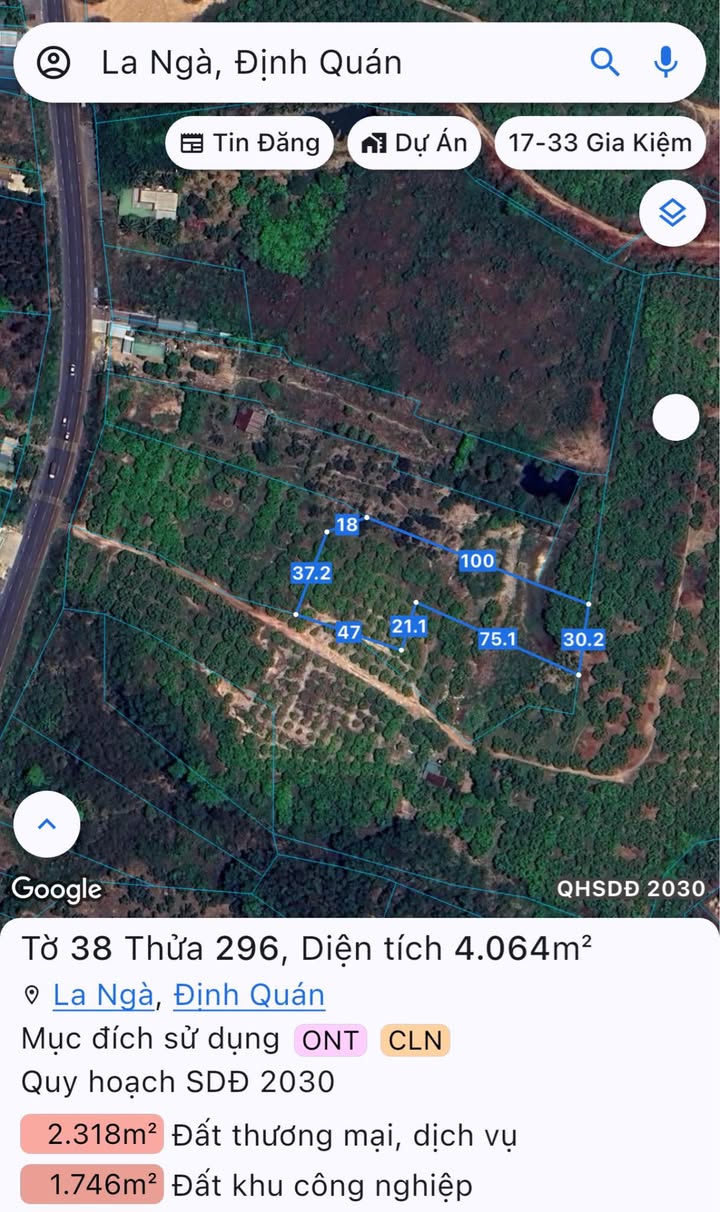Image resolution: width=720 pixels, height=1212 pixels.
Task: Tap the La Ngà, Định Quán search field
Action: coord(300,63)
